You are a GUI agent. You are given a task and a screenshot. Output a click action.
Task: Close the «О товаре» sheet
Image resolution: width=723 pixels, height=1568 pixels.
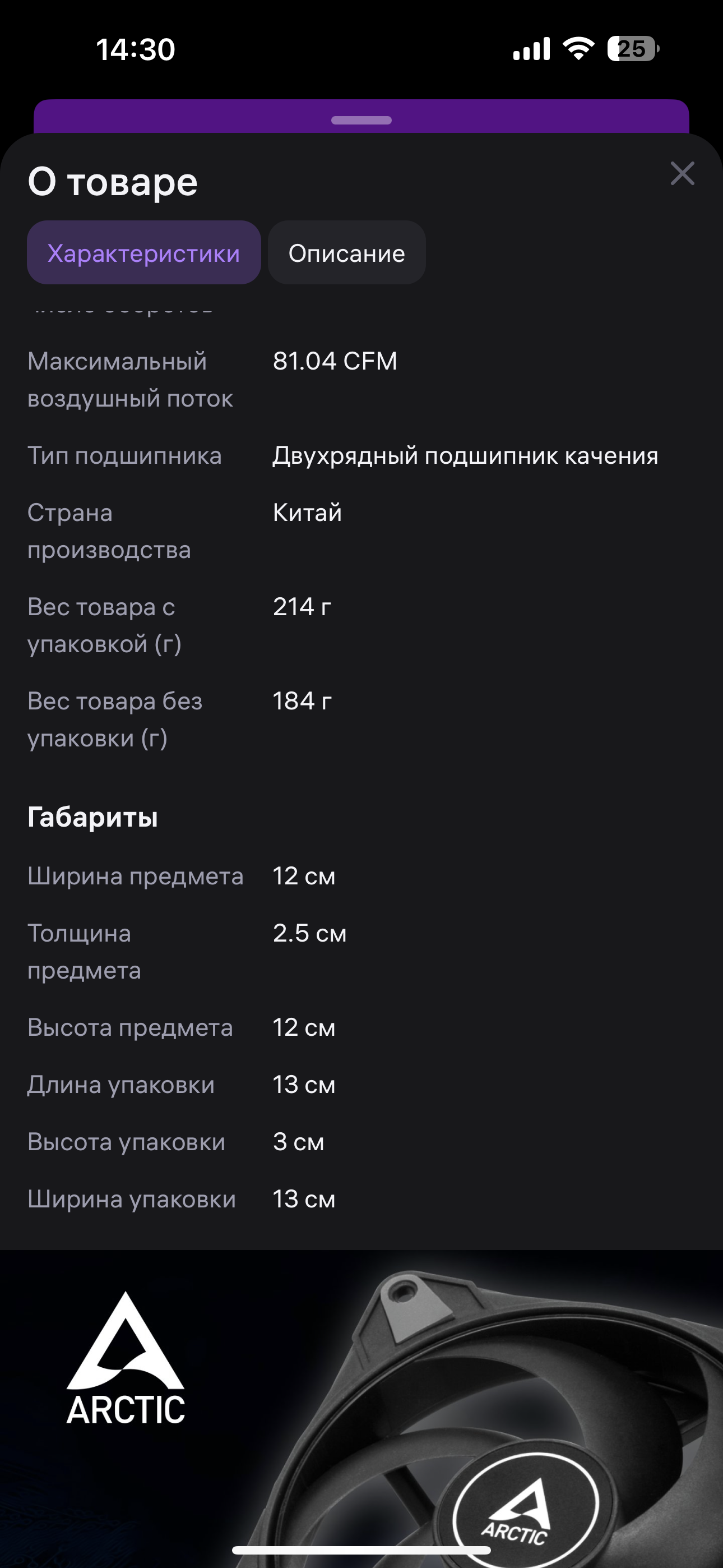pos(682,173)
